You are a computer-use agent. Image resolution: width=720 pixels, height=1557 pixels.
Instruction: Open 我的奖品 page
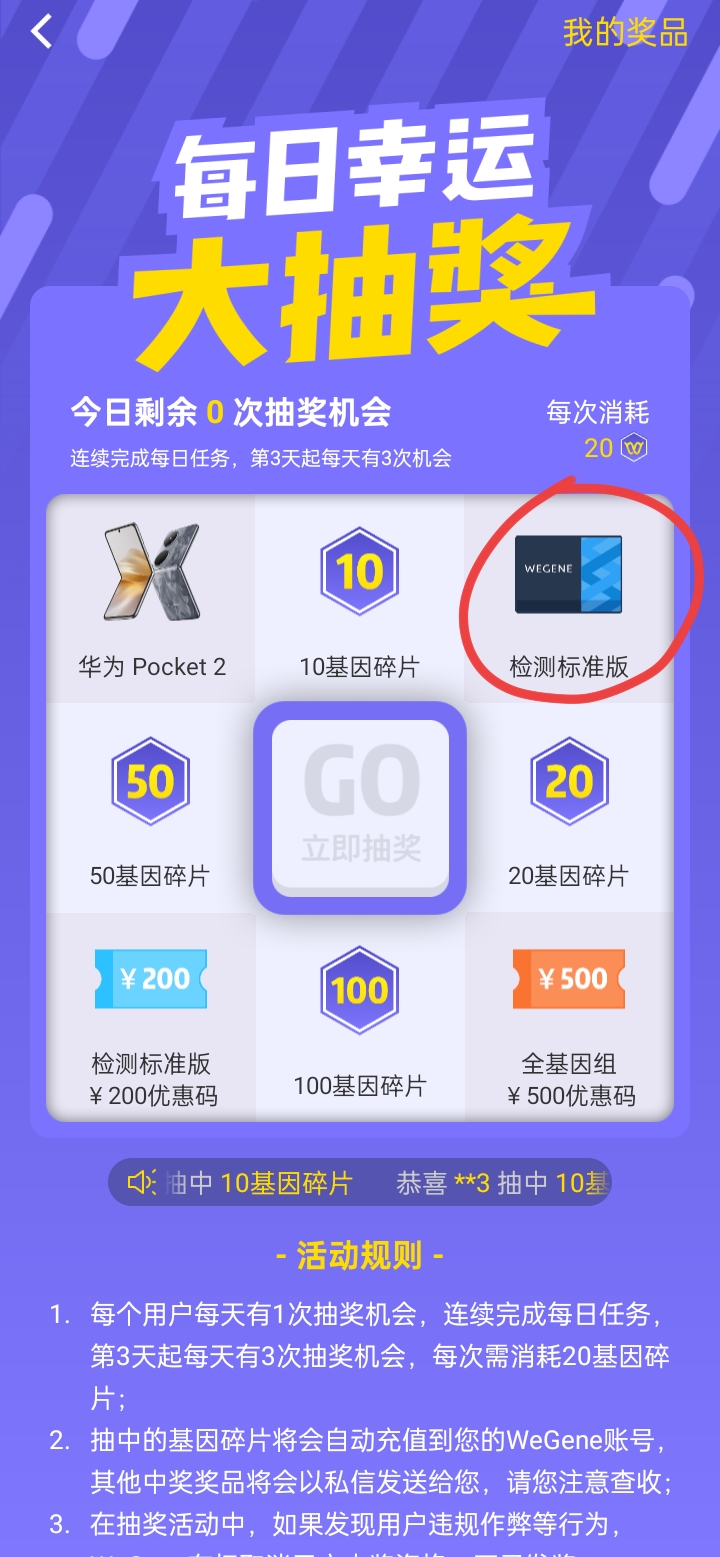pyautogui.click(x=625, y=32)
